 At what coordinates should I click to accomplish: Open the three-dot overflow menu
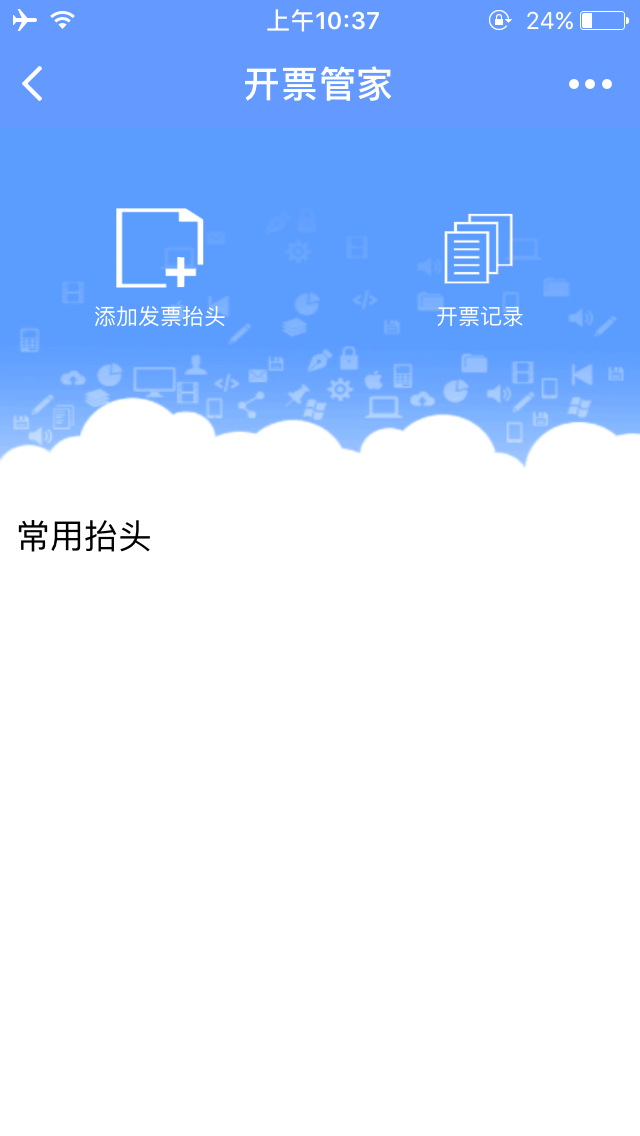click(590, 84)
